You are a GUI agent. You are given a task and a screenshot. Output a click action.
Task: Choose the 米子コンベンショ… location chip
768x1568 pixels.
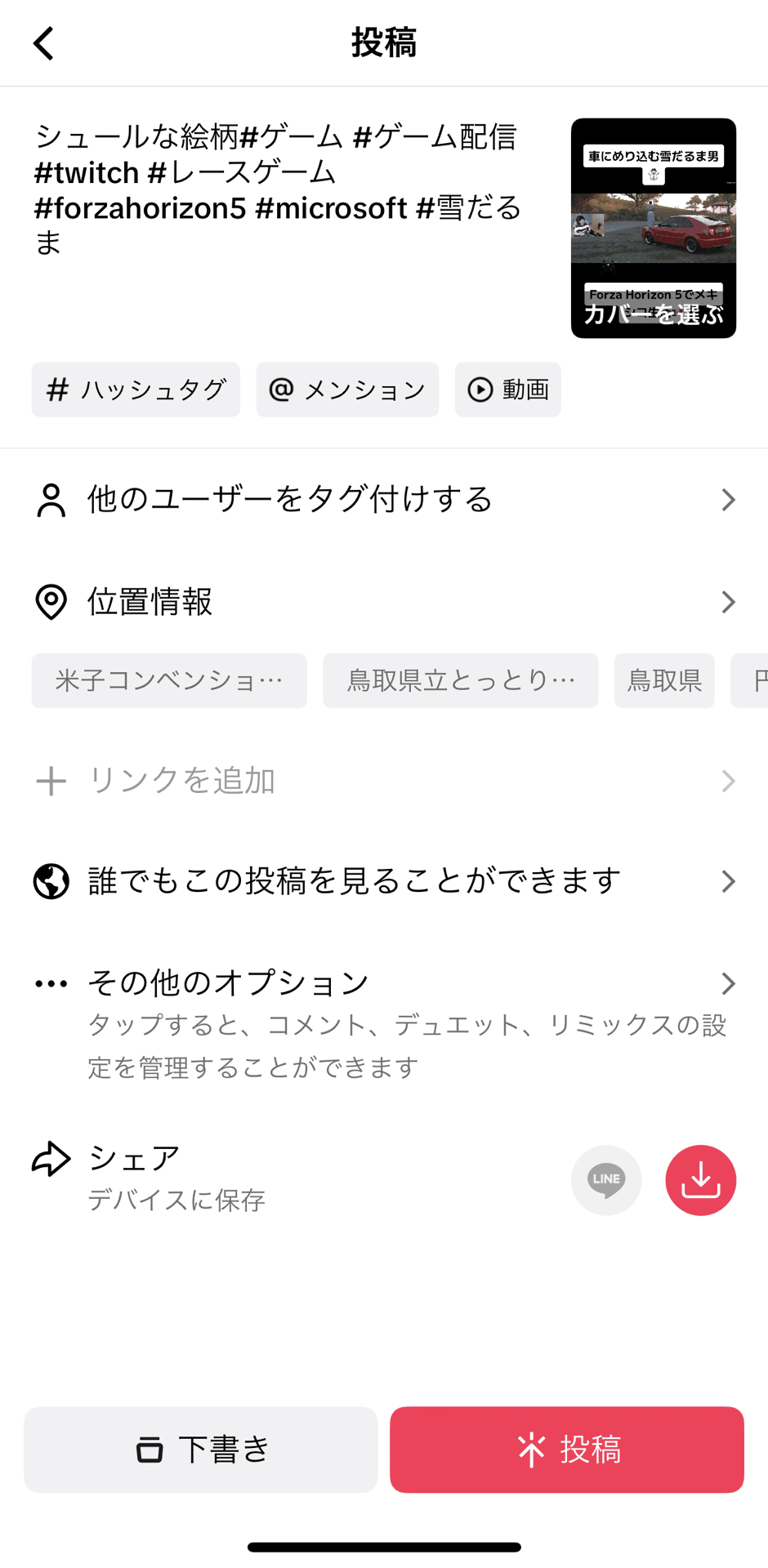click(x=169, y=680)
